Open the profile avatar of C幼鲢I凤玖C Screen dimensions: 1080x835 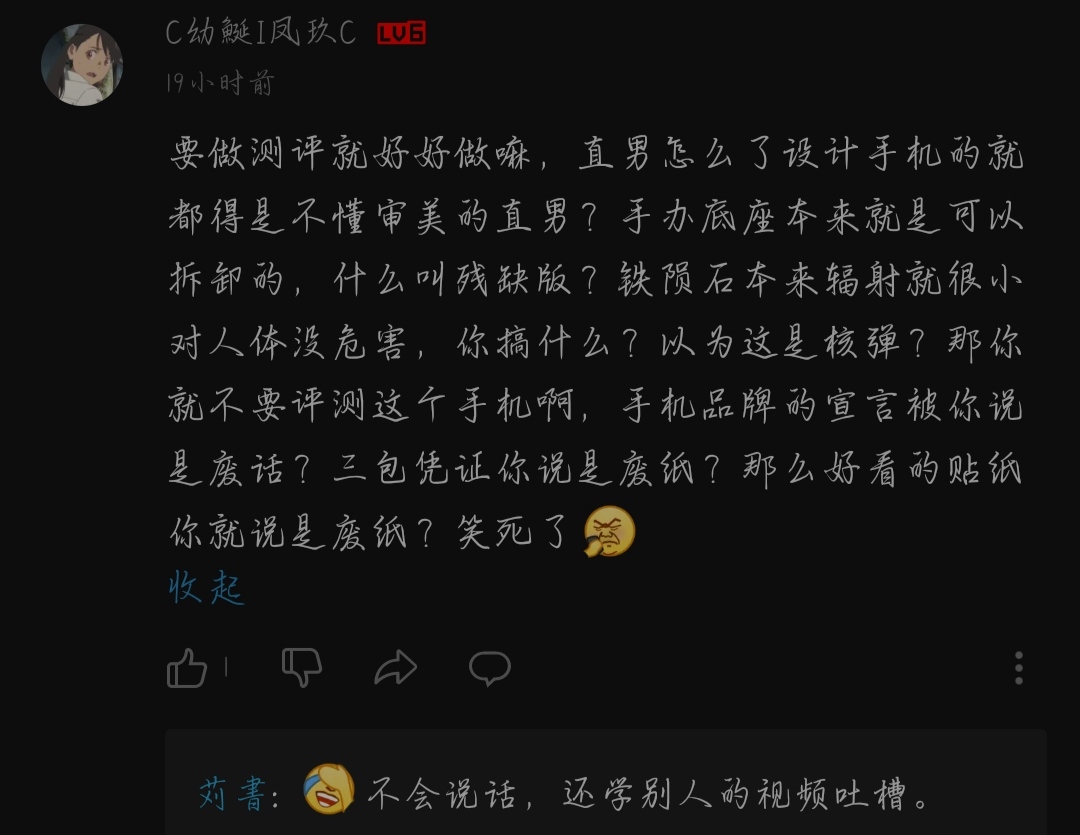pyautogui.click(x=82, y=65)
